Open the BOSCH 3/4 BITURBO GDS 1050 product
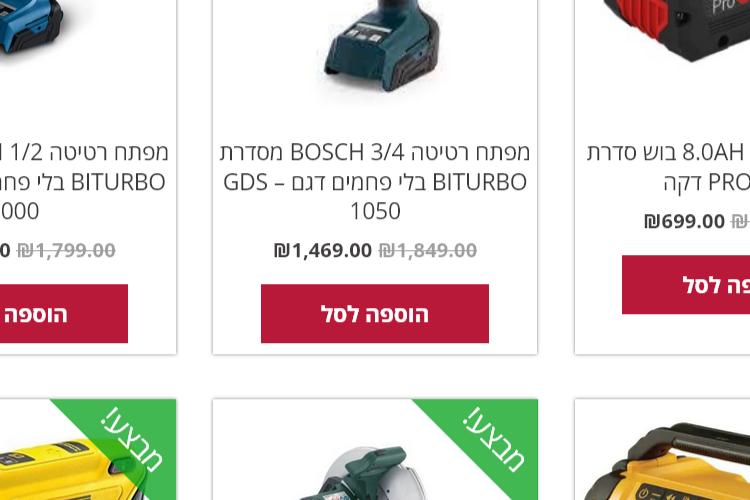This screenshot has height=500, width=750. point(374,181)
